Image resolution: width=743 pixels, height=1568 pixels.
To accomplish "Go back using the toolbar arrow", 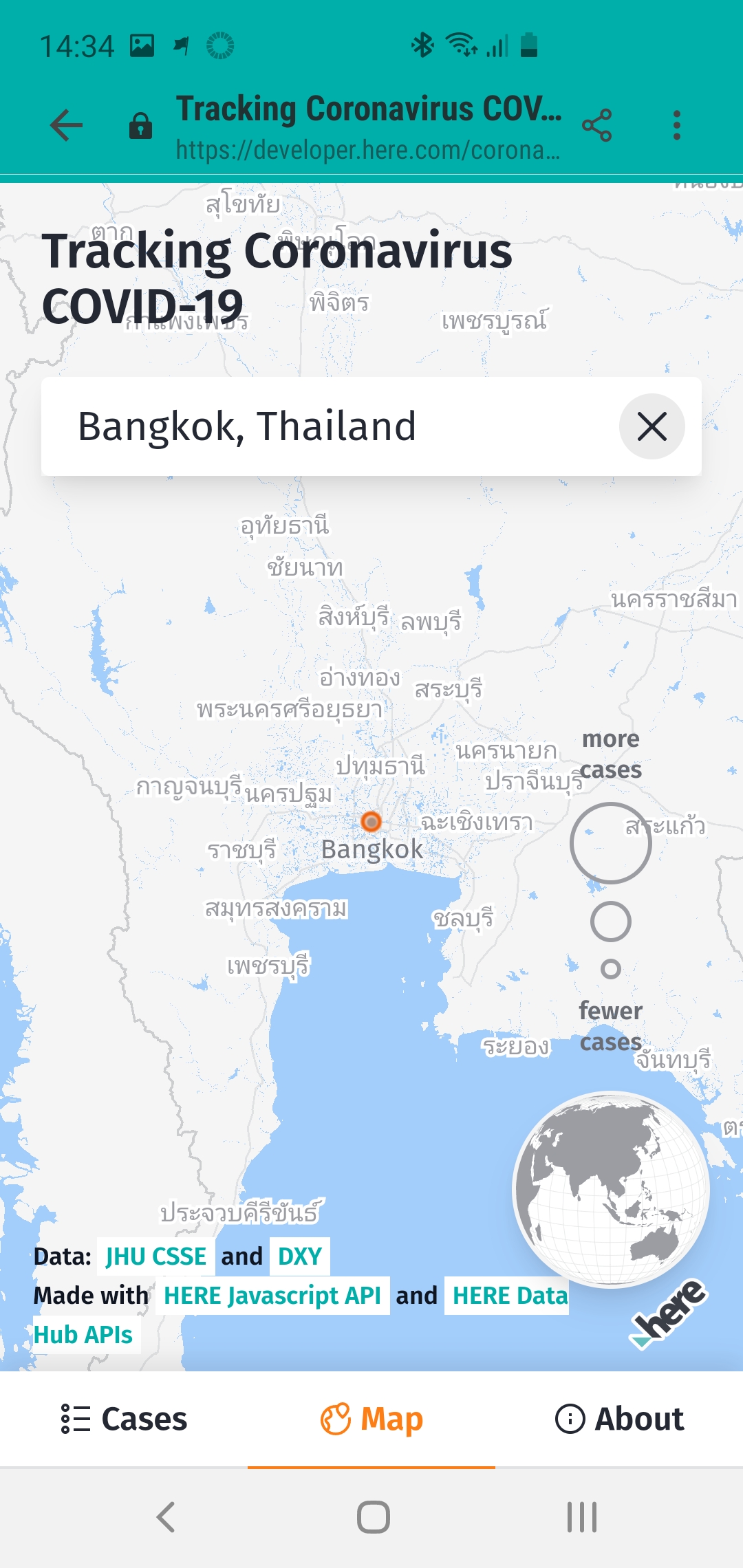I will click(x=66, y=125).
